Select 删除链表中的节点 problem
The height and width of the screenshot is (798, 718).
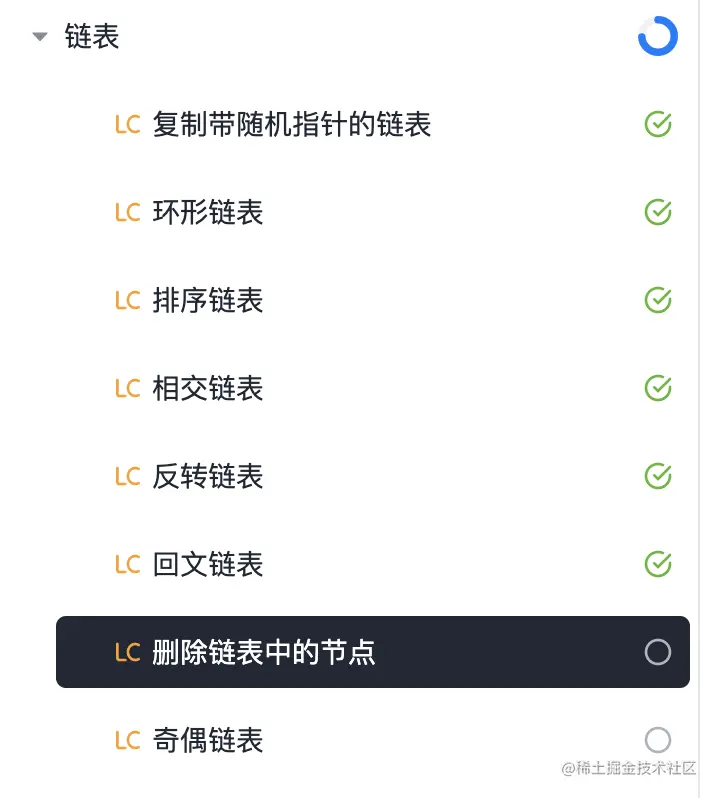(x=264, y=653)
